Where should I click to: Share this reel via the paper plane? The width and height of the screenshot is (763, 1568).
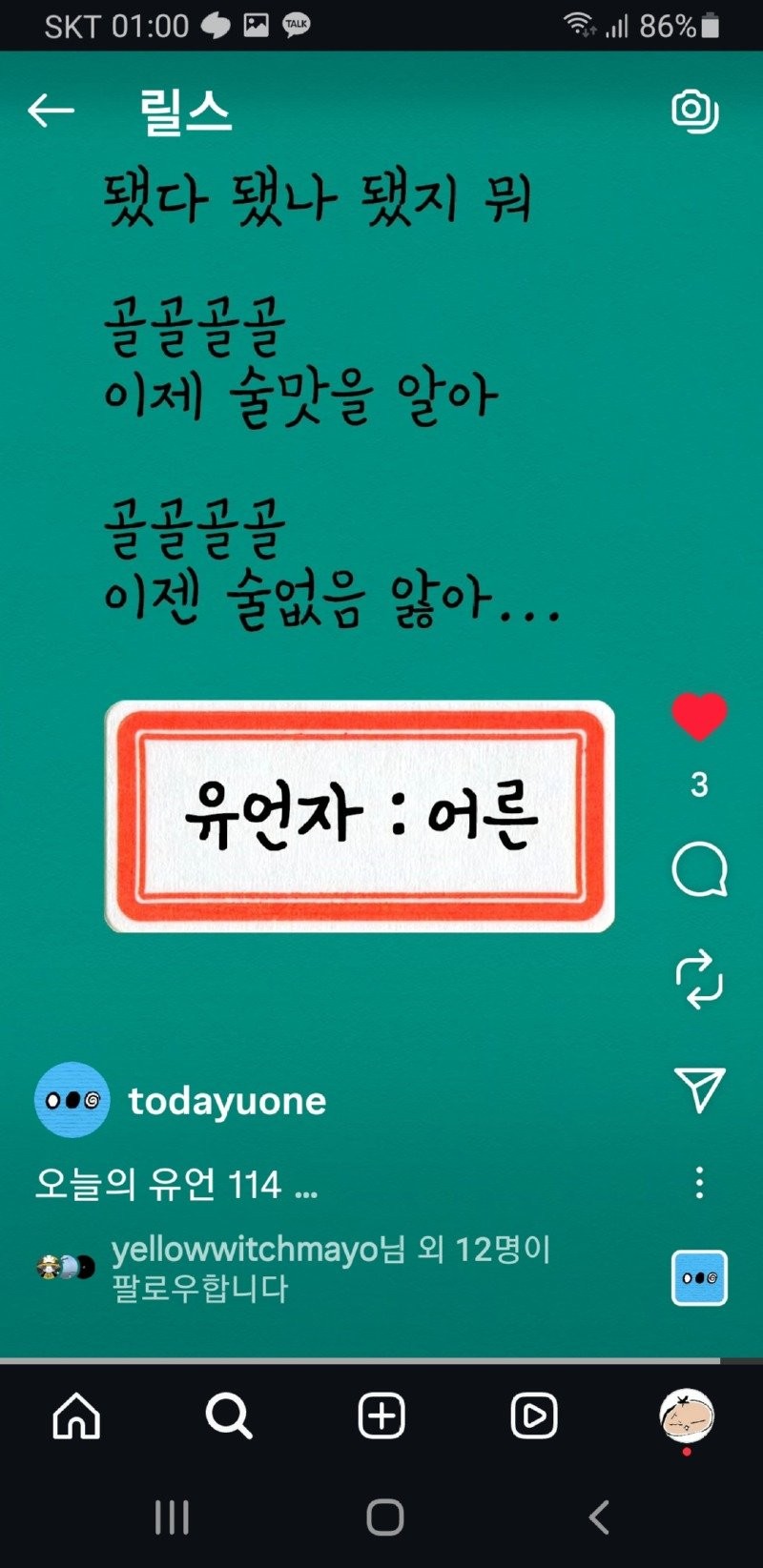pyautogui.click(x=698, y=1089)
